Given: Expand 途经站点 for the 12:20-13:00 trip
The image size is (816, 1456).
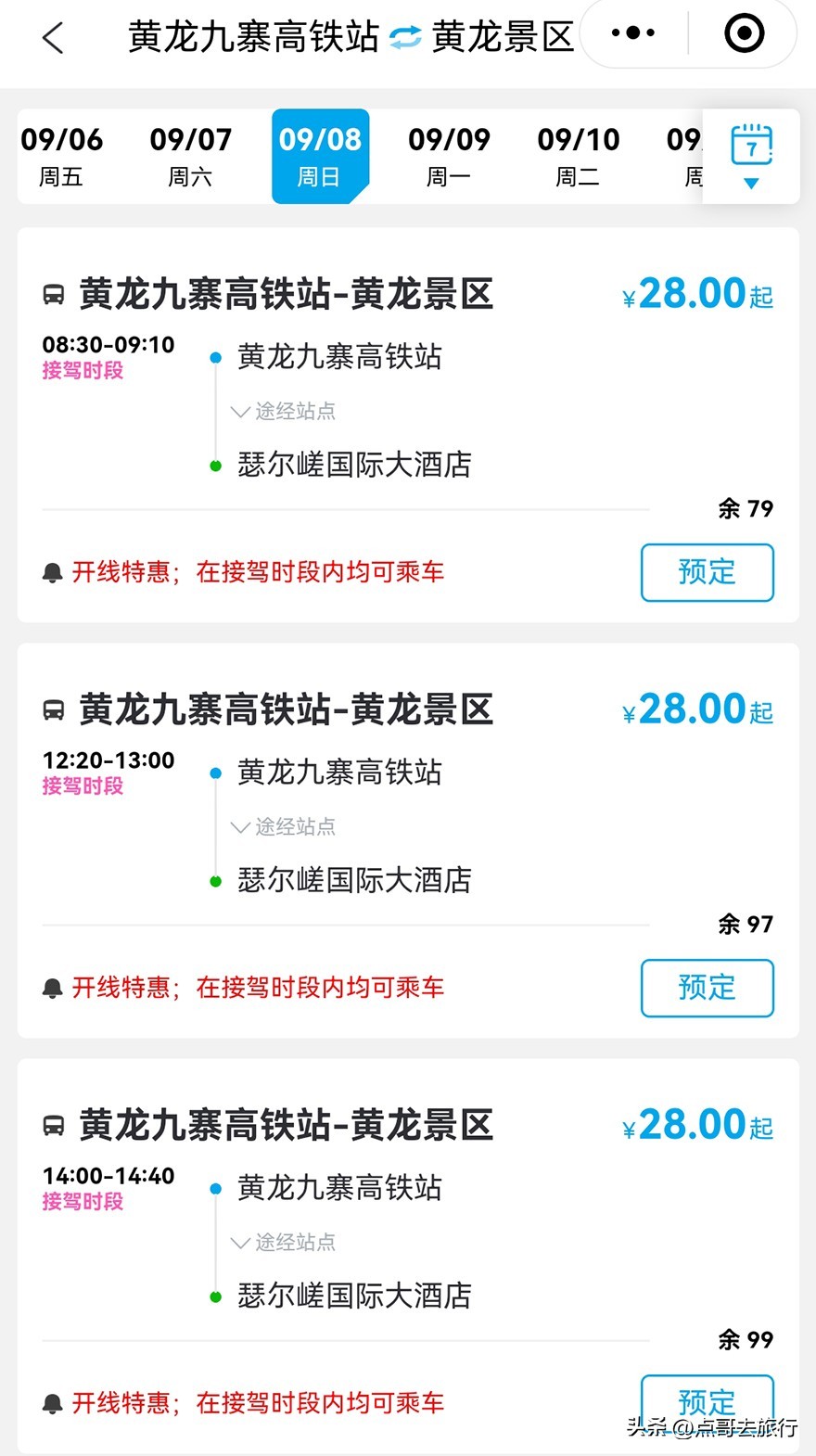Looking at the screenshot, I should (283, 826).
